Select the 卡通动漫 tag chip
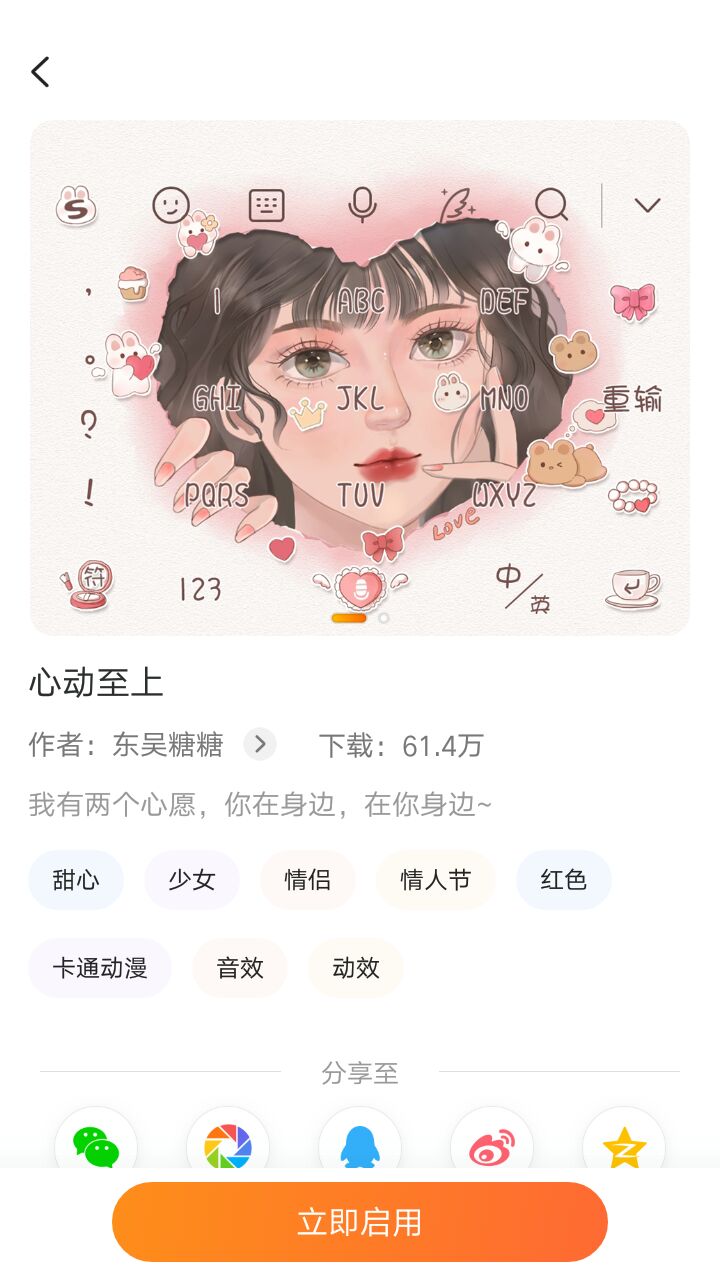The width and height of the screenshot is (720, 1280). [100, 968]
